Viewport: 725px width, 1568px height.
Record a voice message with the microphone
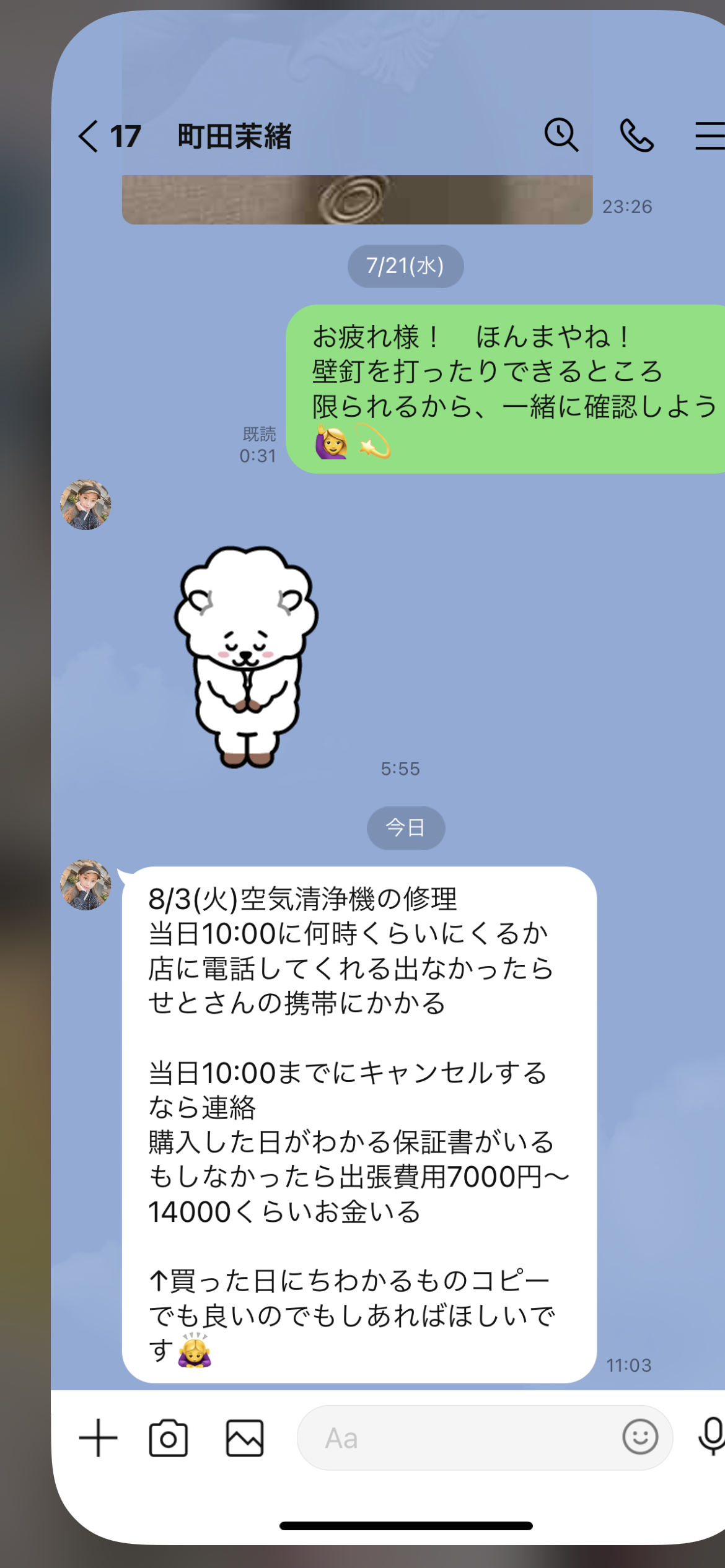(711, 1437)
